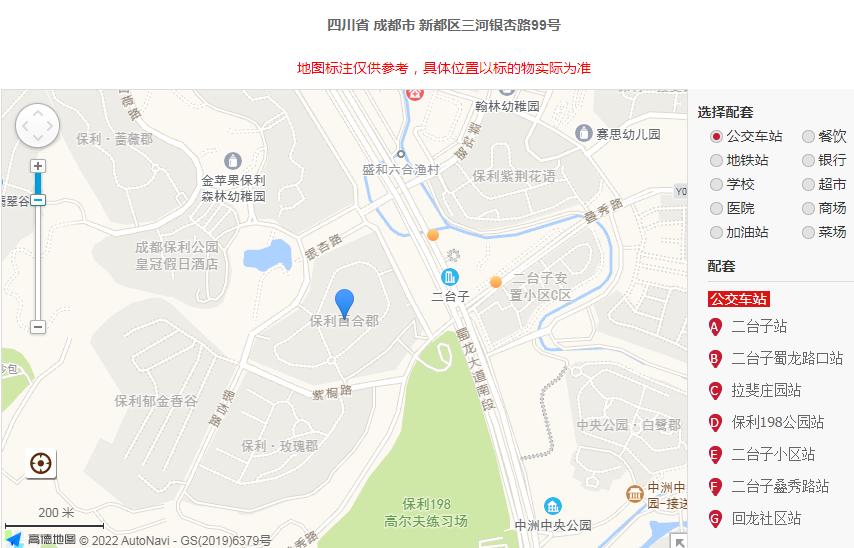854x548 pixels.
Task: Show 拉斐庄园站 on the map
Action: point(766,390)
